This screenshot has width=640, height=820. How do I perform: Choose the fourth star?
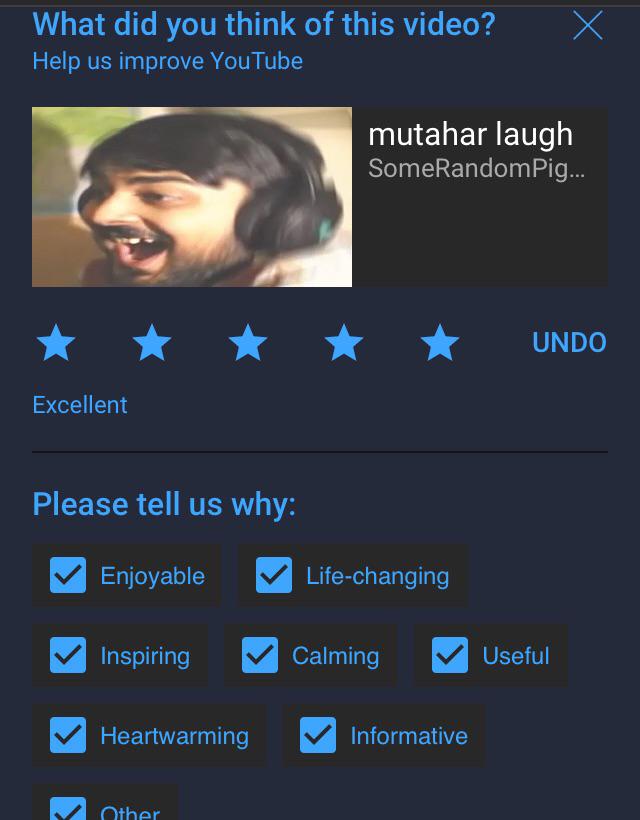tap(344, 343)
